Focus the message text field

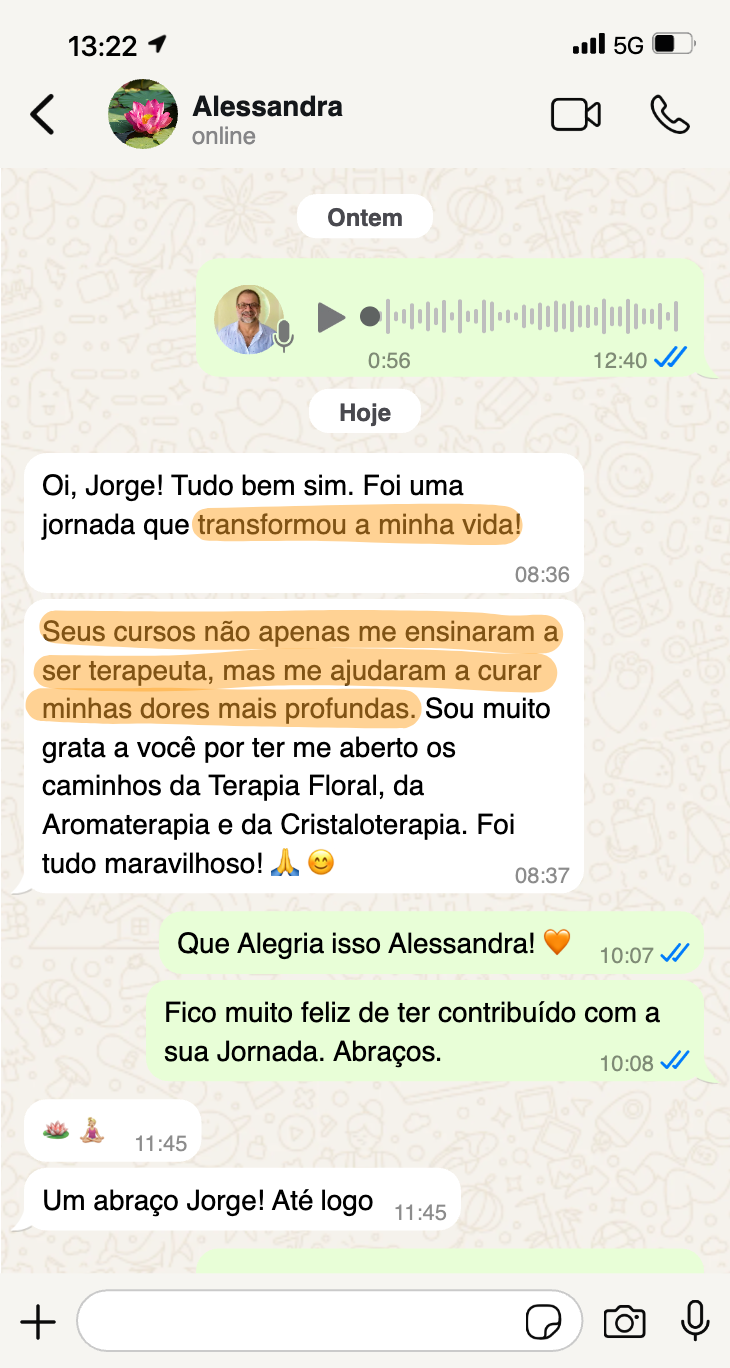(x=300, y=1322)
